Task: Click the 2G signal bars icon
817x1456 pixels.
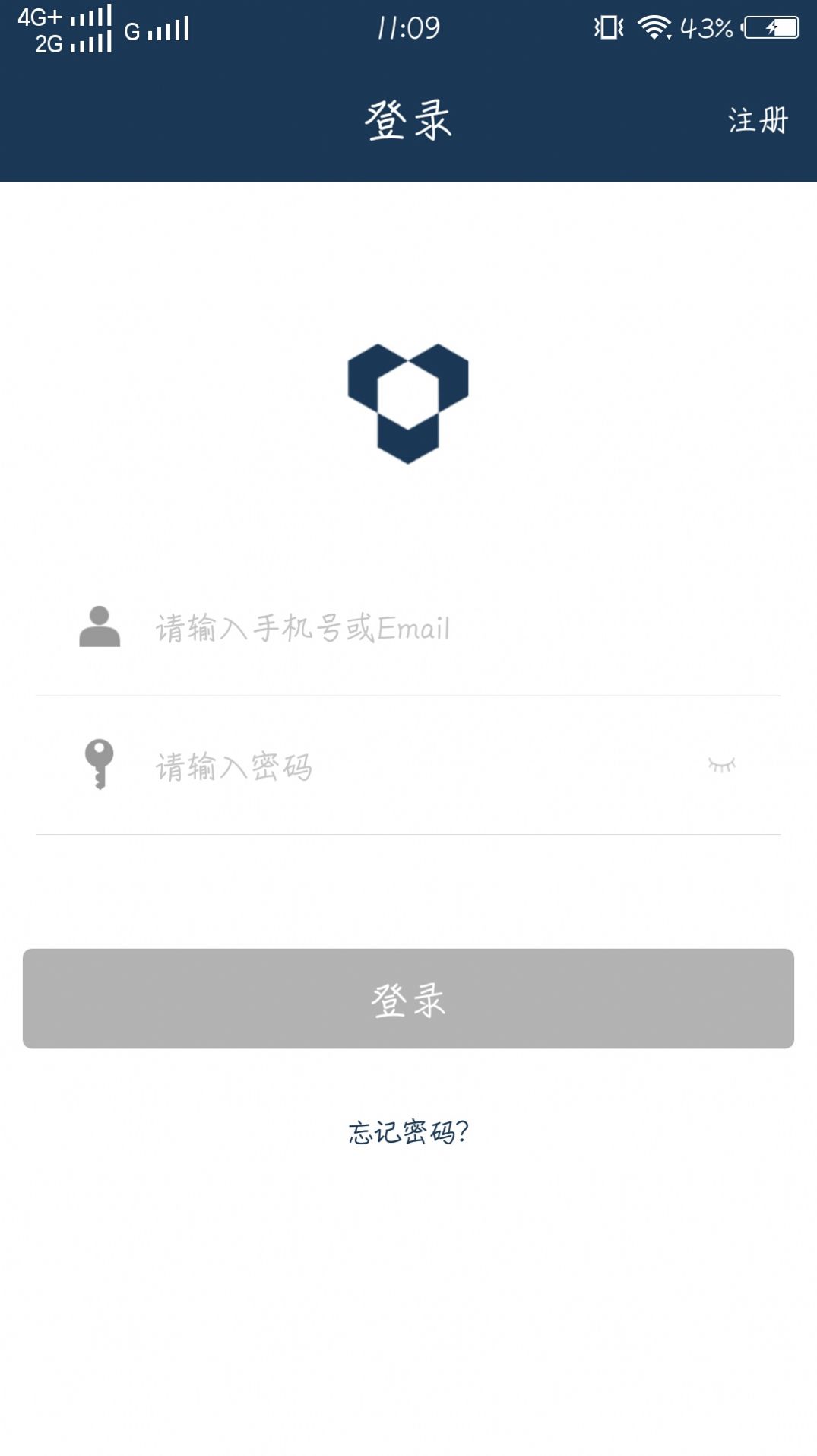Action: pyautogui.click(x=90, y=42)
